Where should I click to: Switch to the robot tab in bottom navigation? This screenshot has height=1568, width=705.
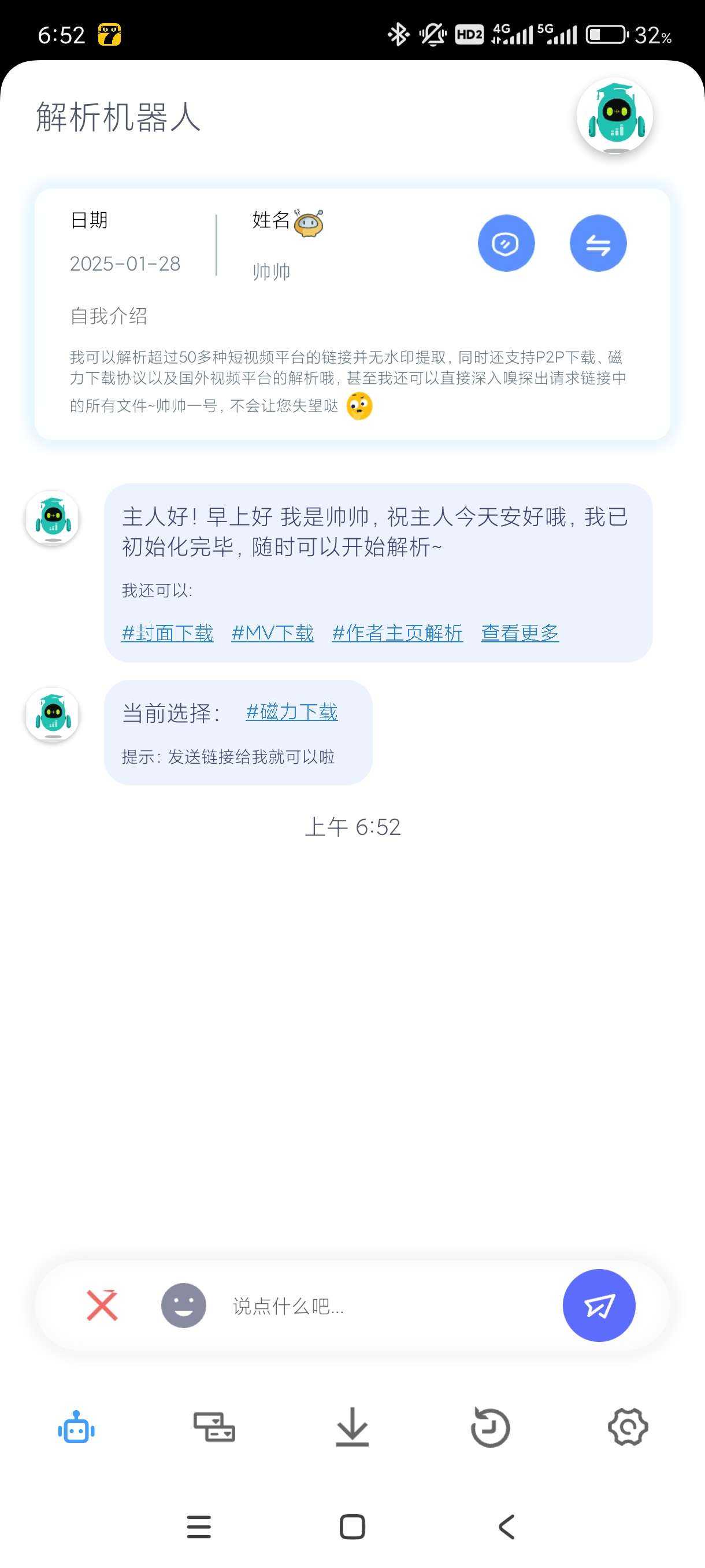(77, 1428)
